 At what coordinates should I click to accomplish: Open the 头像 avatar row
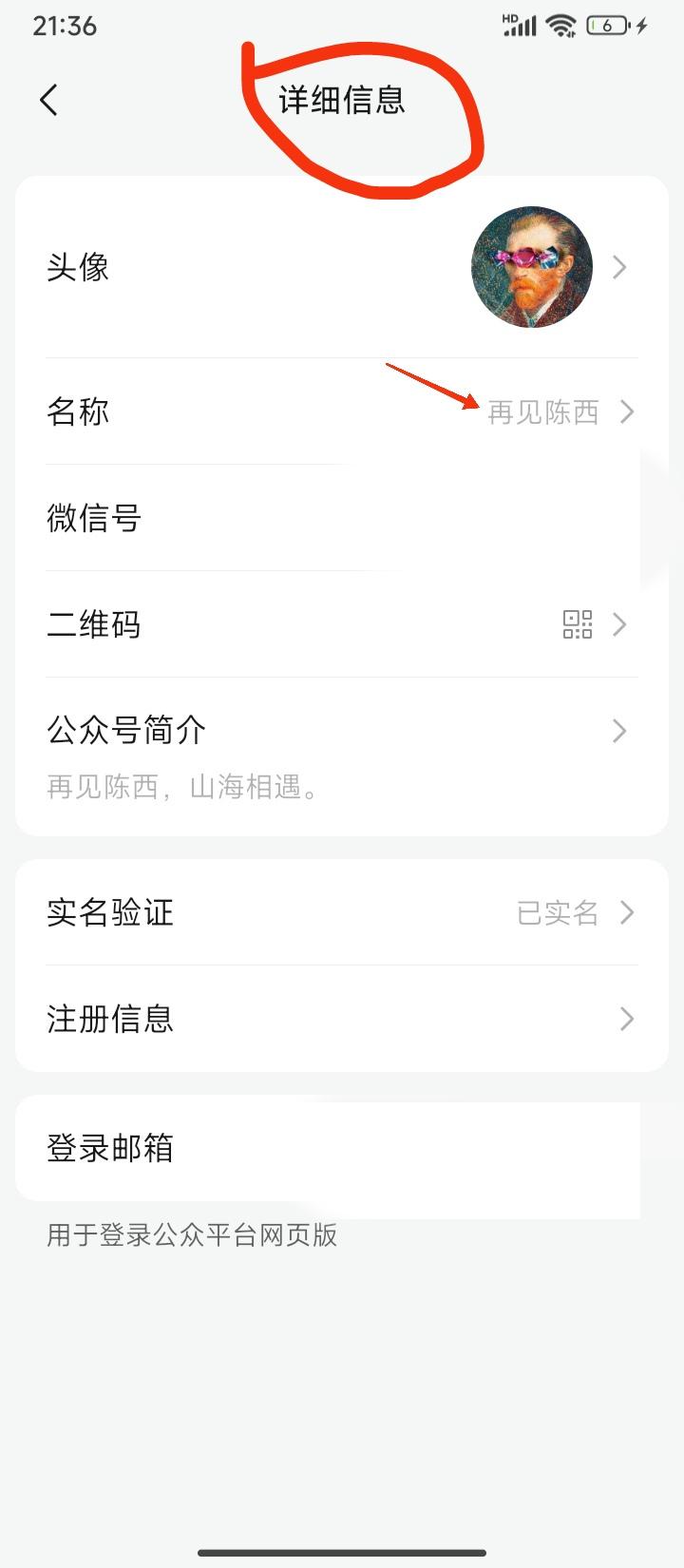[342, 267]
